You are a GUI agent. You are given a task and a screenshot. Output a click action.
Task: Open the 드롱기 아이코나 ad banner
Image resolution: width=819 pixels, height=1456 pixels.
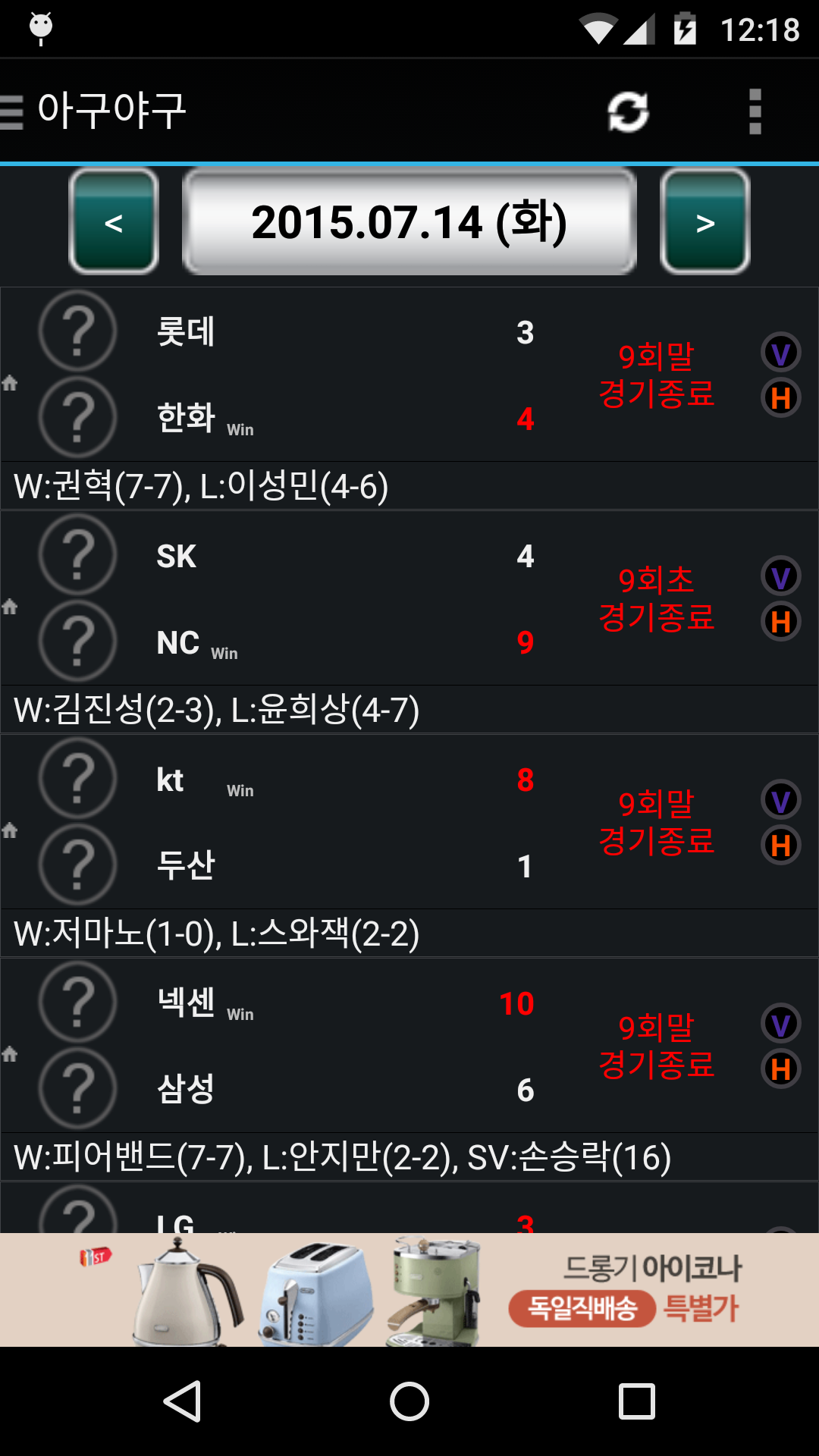(409, 1289)
